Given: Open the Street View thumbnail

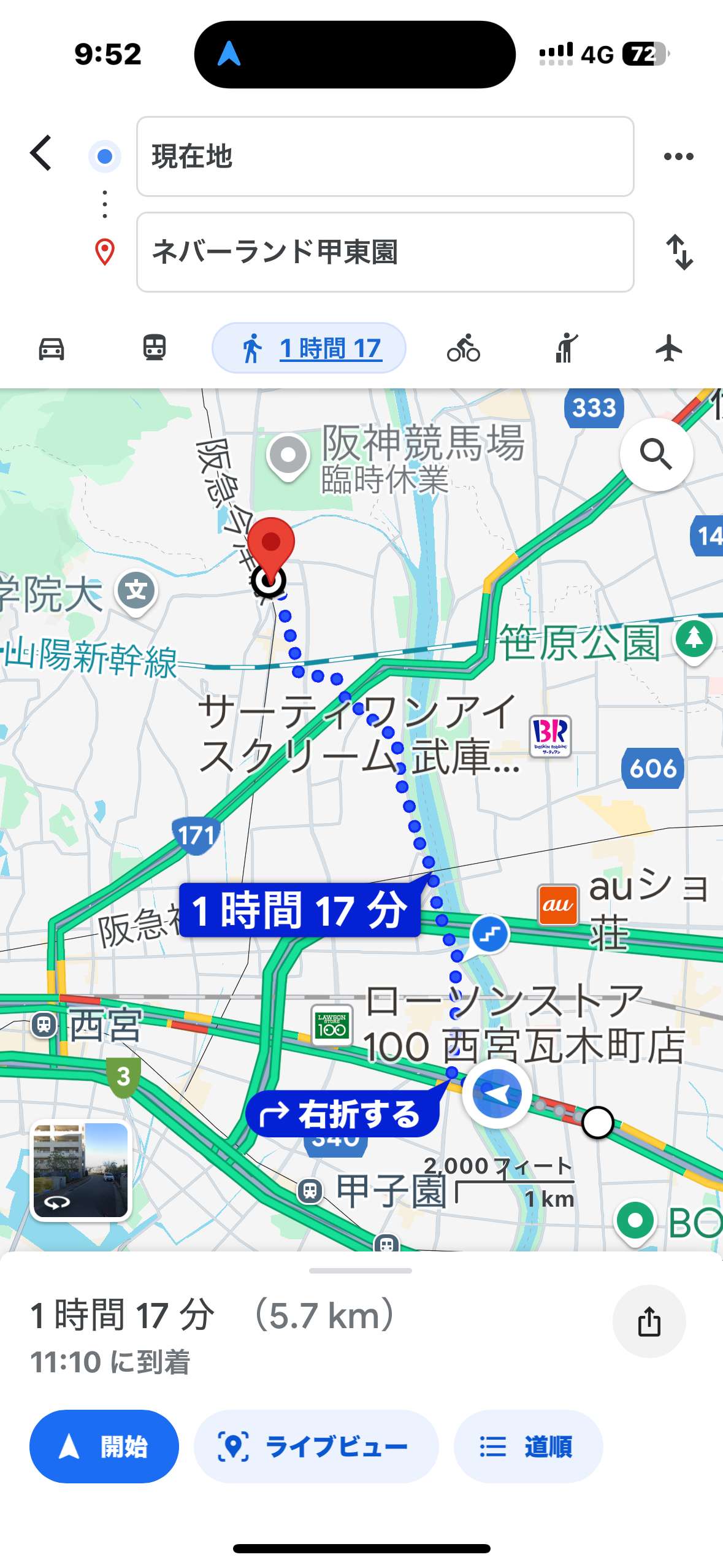Looking at the screenshot, I should (x=80, y=1169).
